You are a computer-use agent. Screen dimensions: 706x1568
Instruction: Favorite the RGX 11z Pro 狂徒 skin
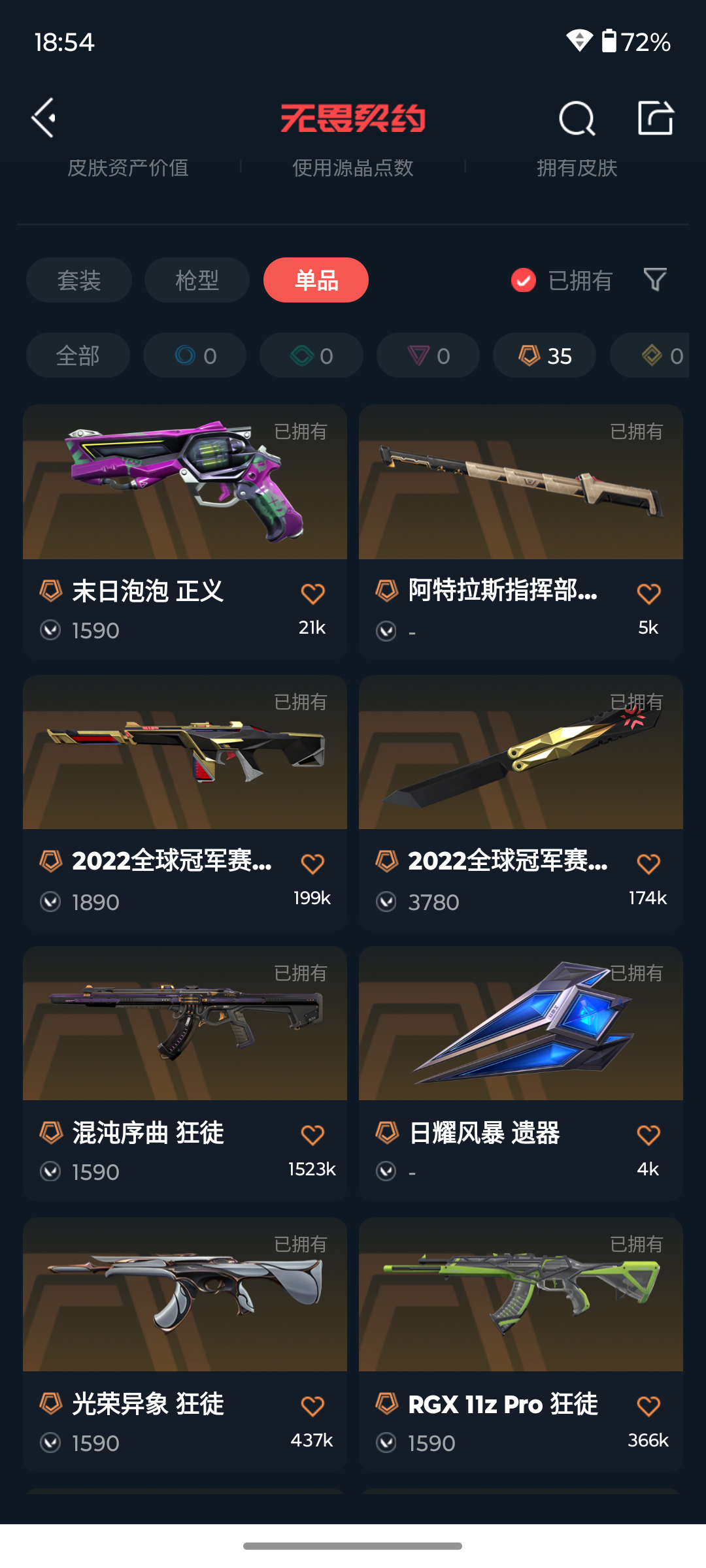pos(648,1405)
